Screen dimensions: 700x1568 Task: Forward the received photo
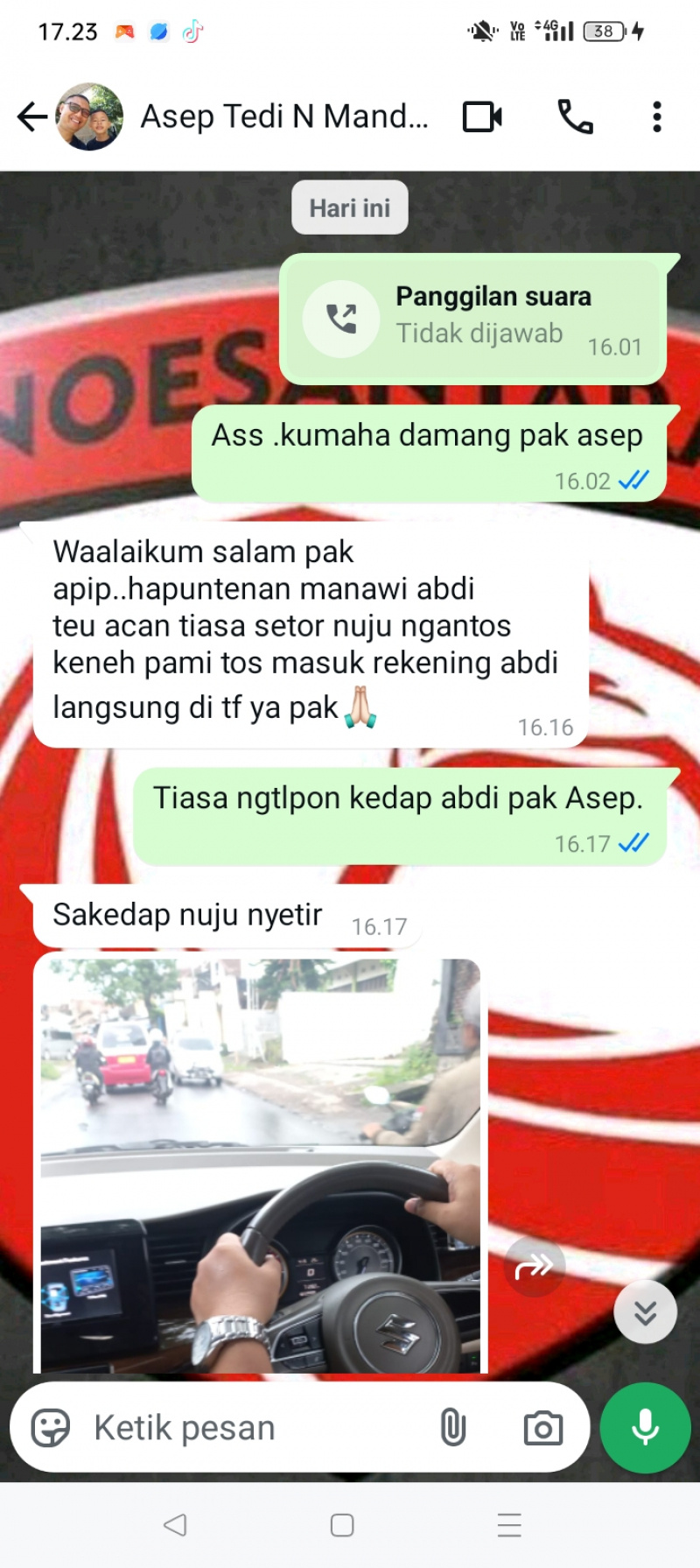(534, 1266)
